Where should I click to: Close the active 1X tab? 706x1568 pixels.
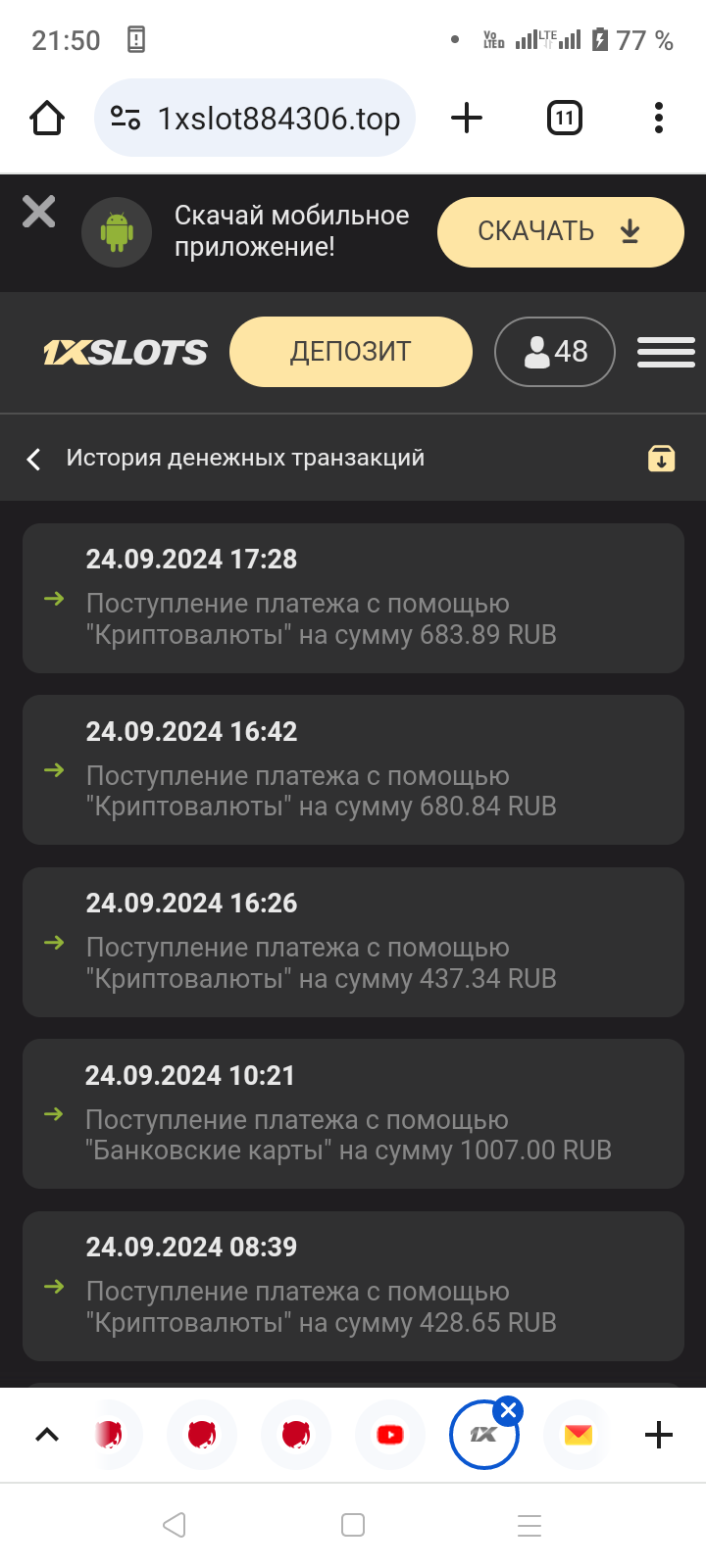[508, 1411]
